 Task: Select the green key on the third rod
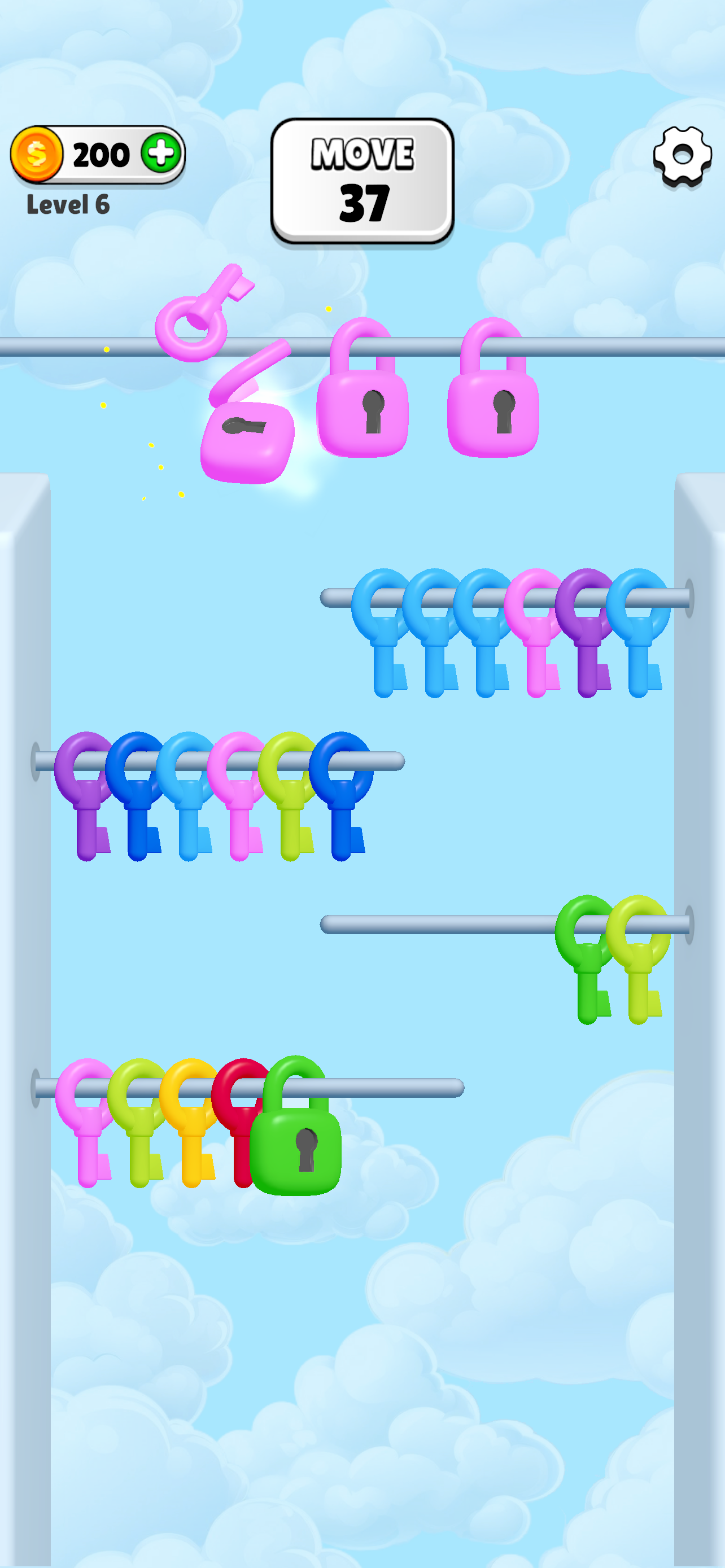pos(586,960)
